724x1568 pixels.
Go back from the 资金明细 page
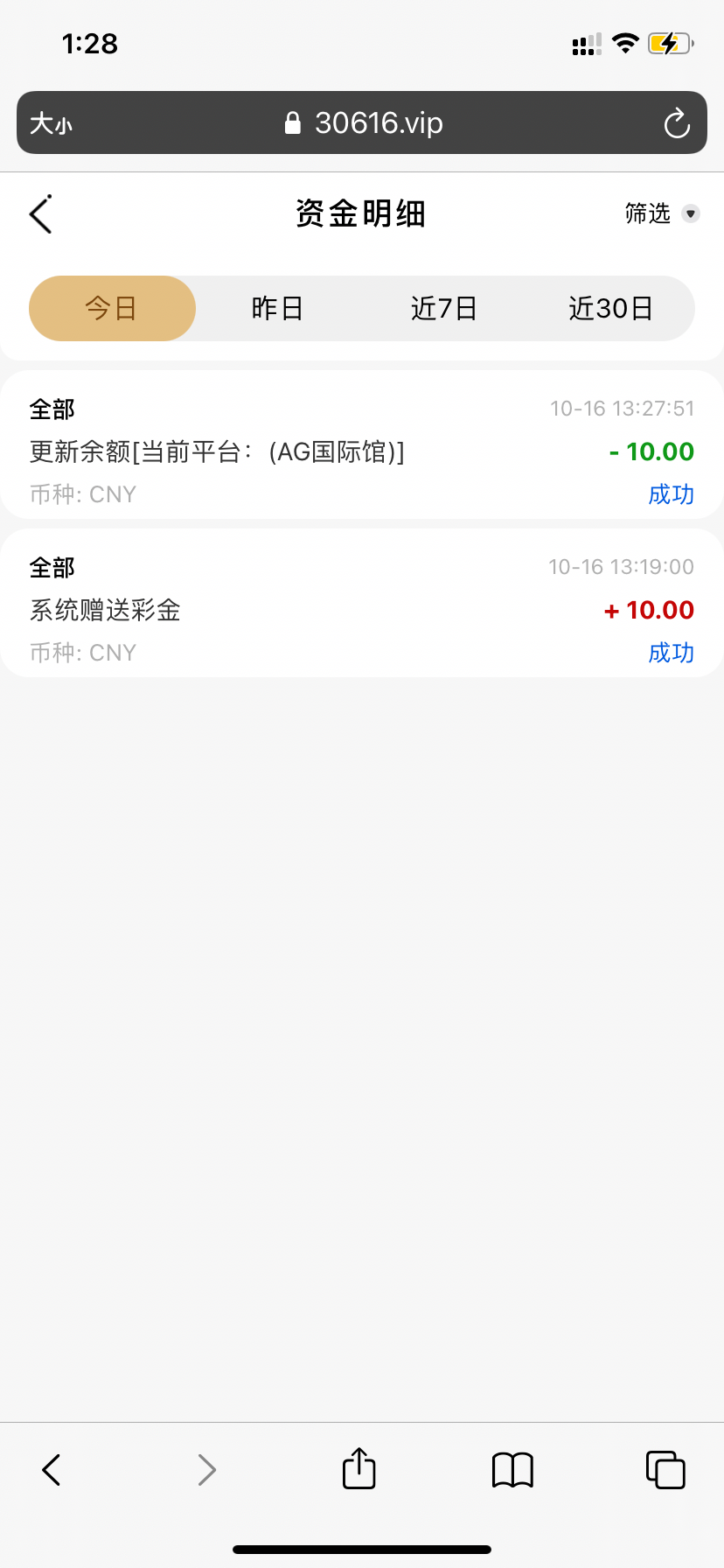(x=41, y=214)
